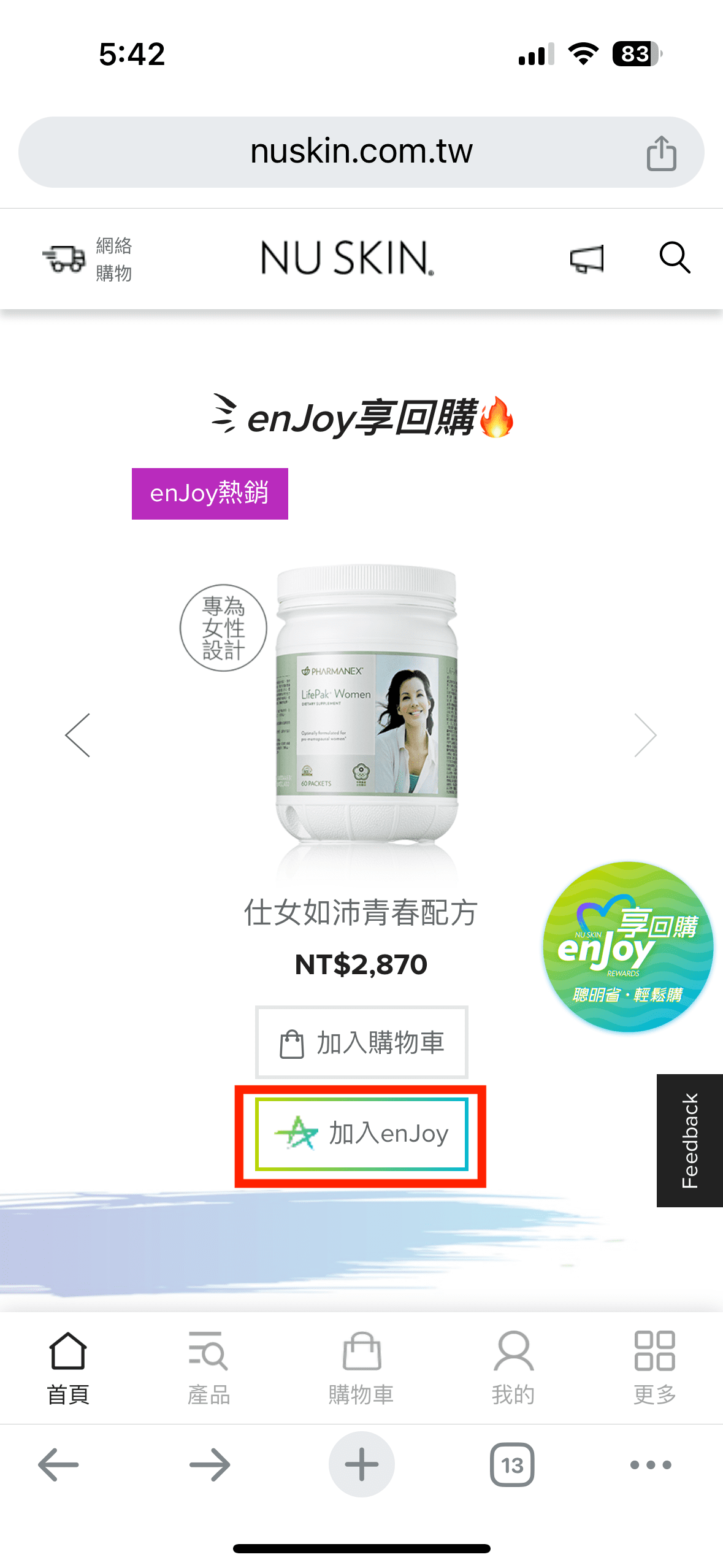Open the 仕女如沛青春配方 product image
This screenshot has width=723, height=1568.
366,705
